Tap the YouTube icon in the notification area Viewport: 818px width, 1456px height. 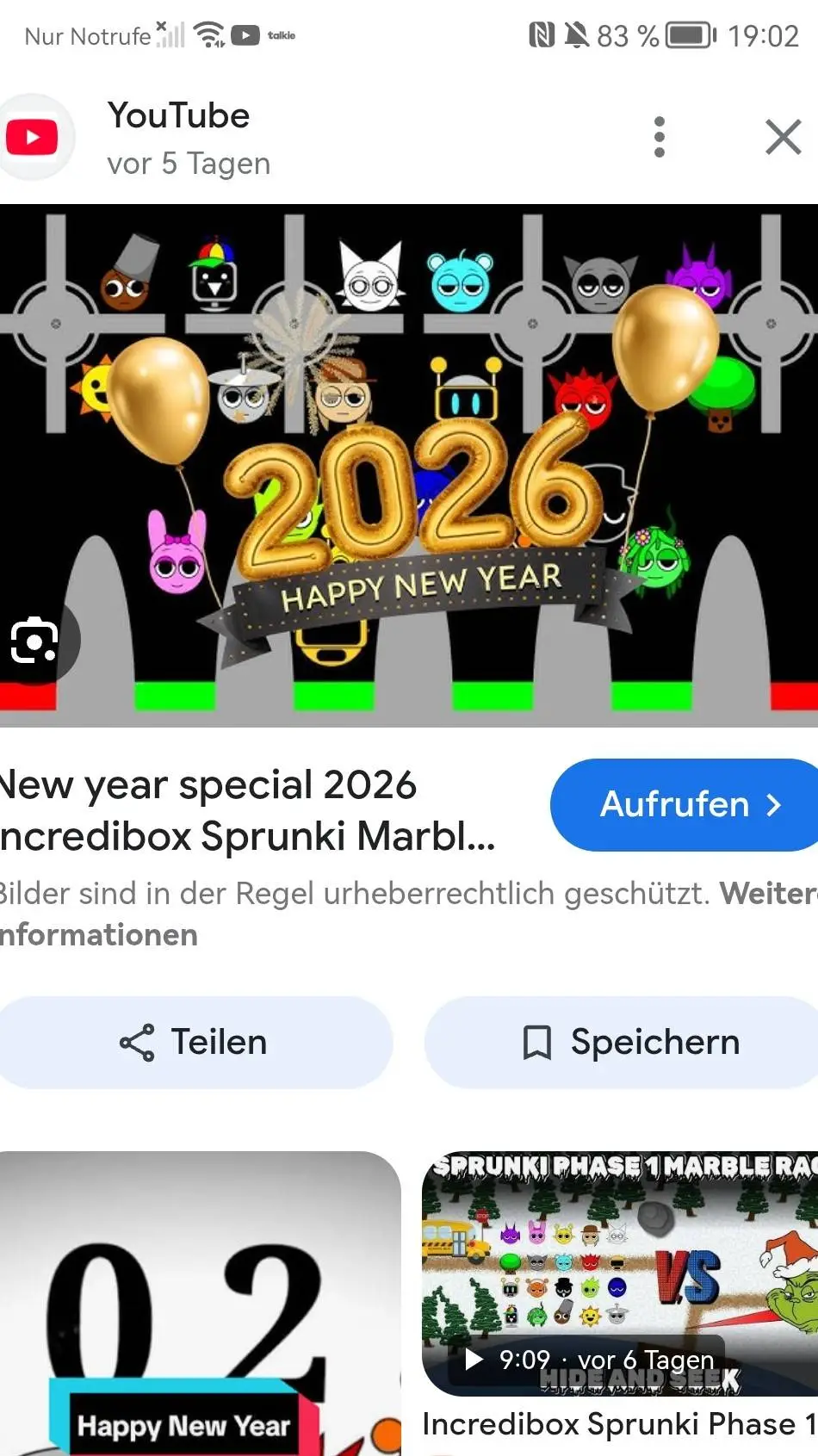pos(248,34)
